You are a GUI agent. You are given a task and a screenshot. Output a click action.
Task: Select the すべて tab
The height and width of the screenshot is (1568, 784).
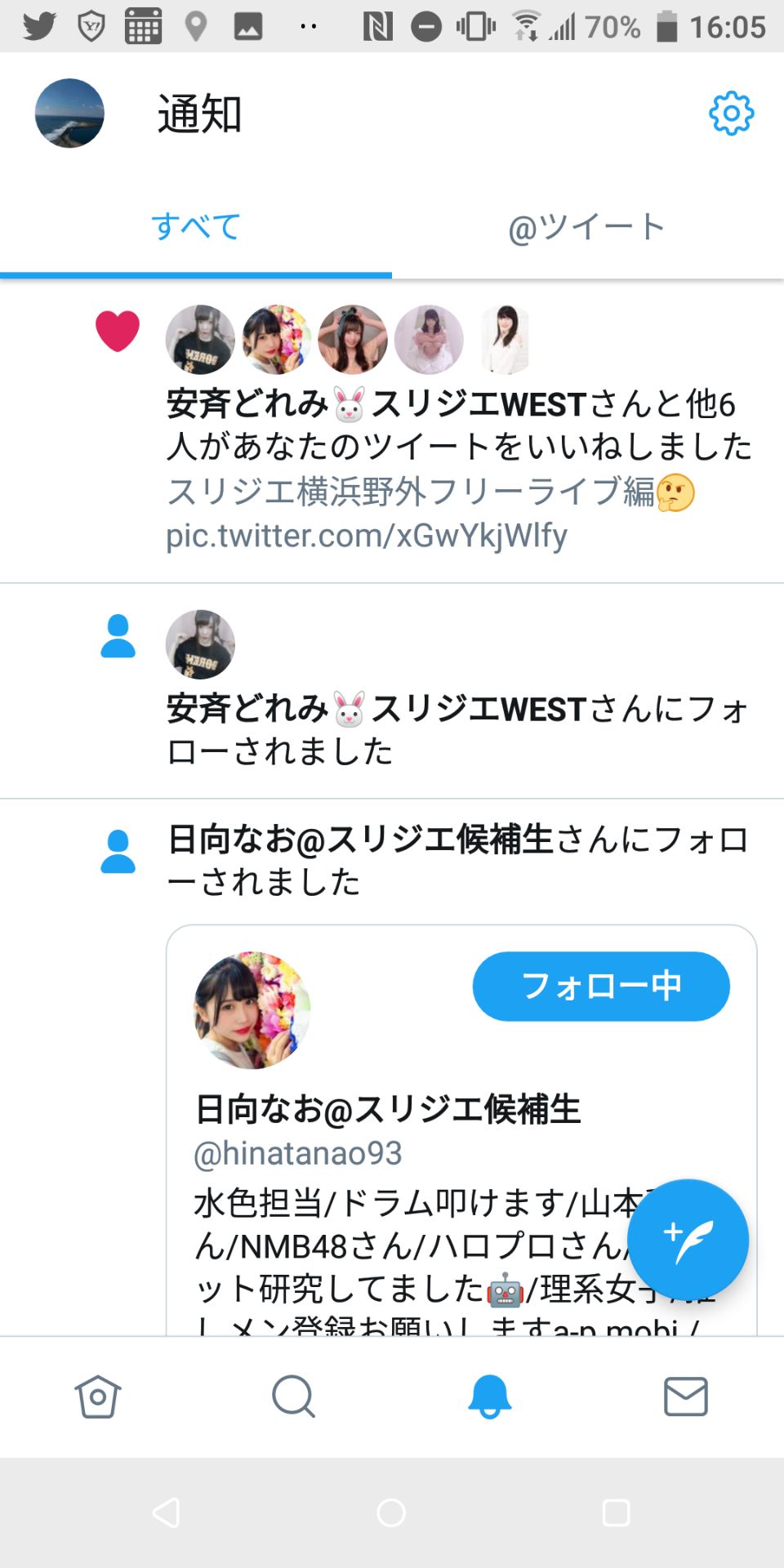196,227
